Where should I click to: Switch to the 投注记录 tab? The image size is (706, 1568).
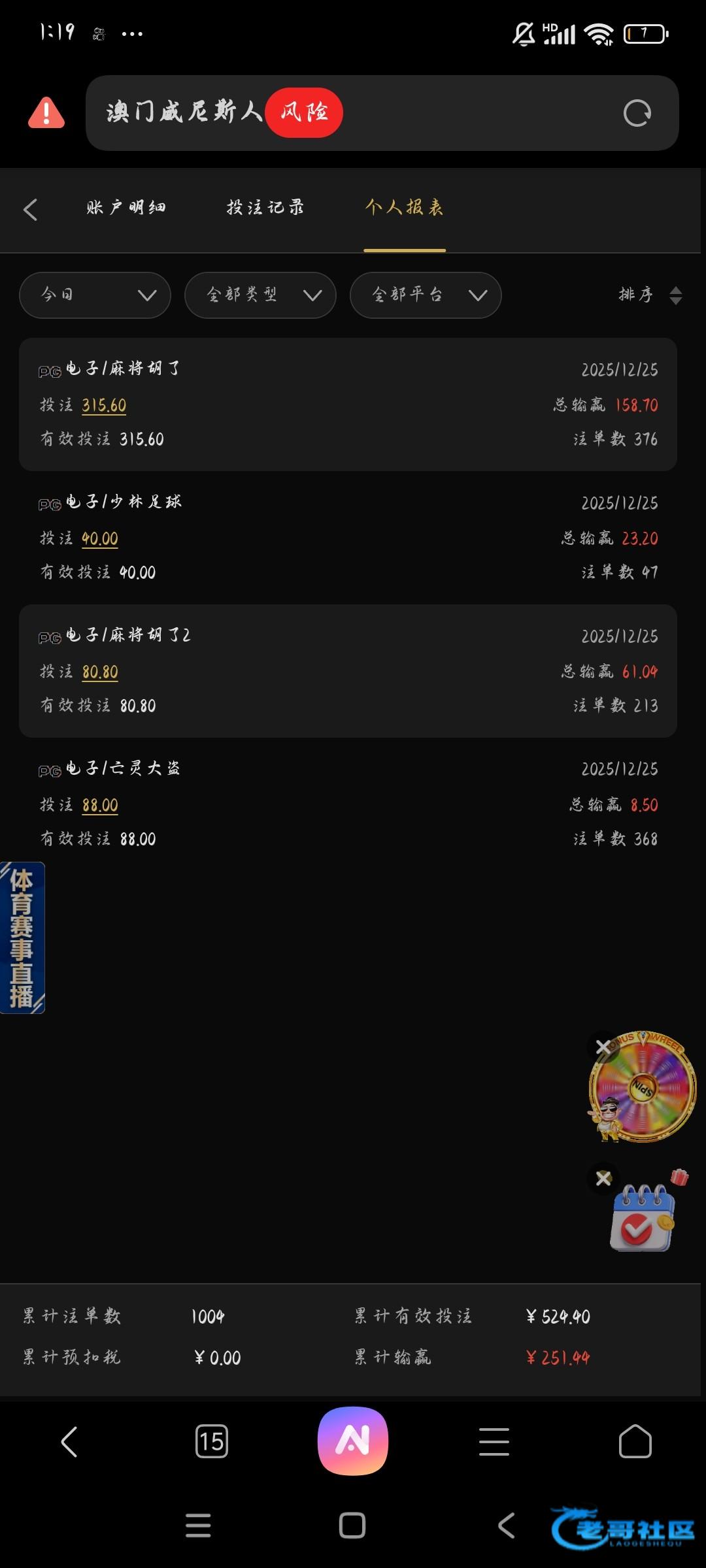coord(265,208)
